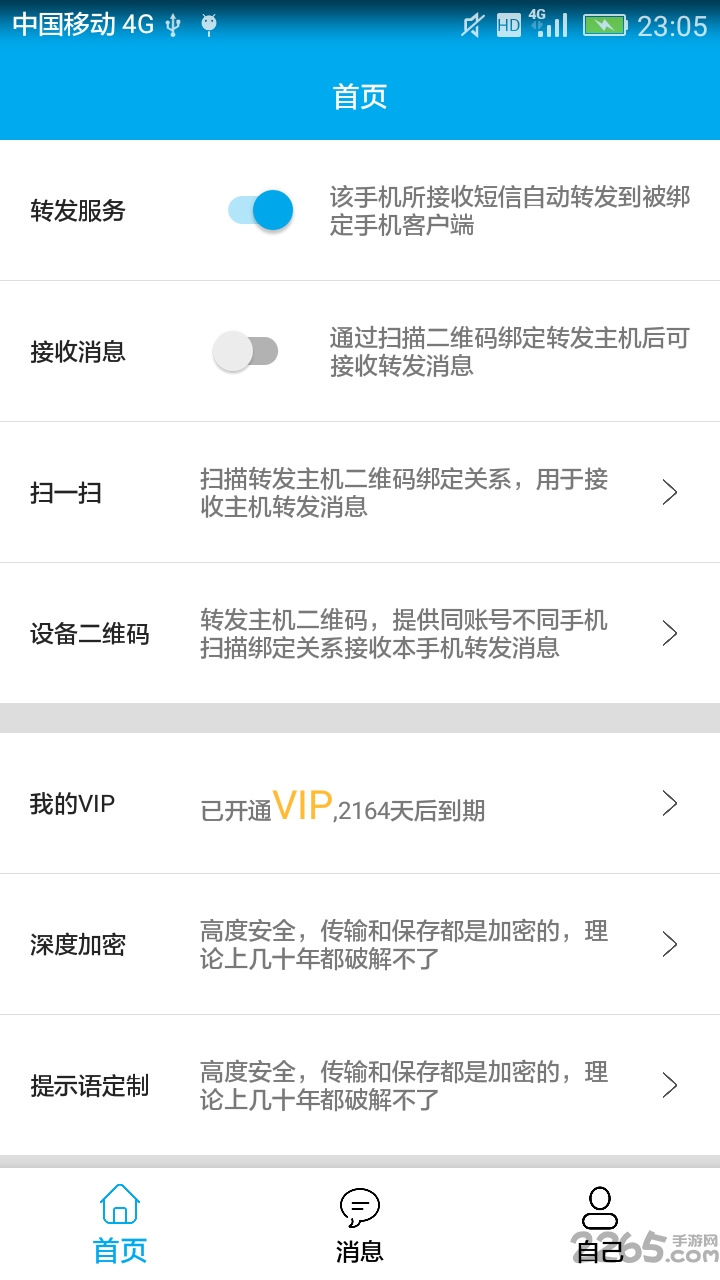Screen dimensions: 720x1280
Task: Open 提示语定制 prompt customization
Action: [x=360, y=1085]
